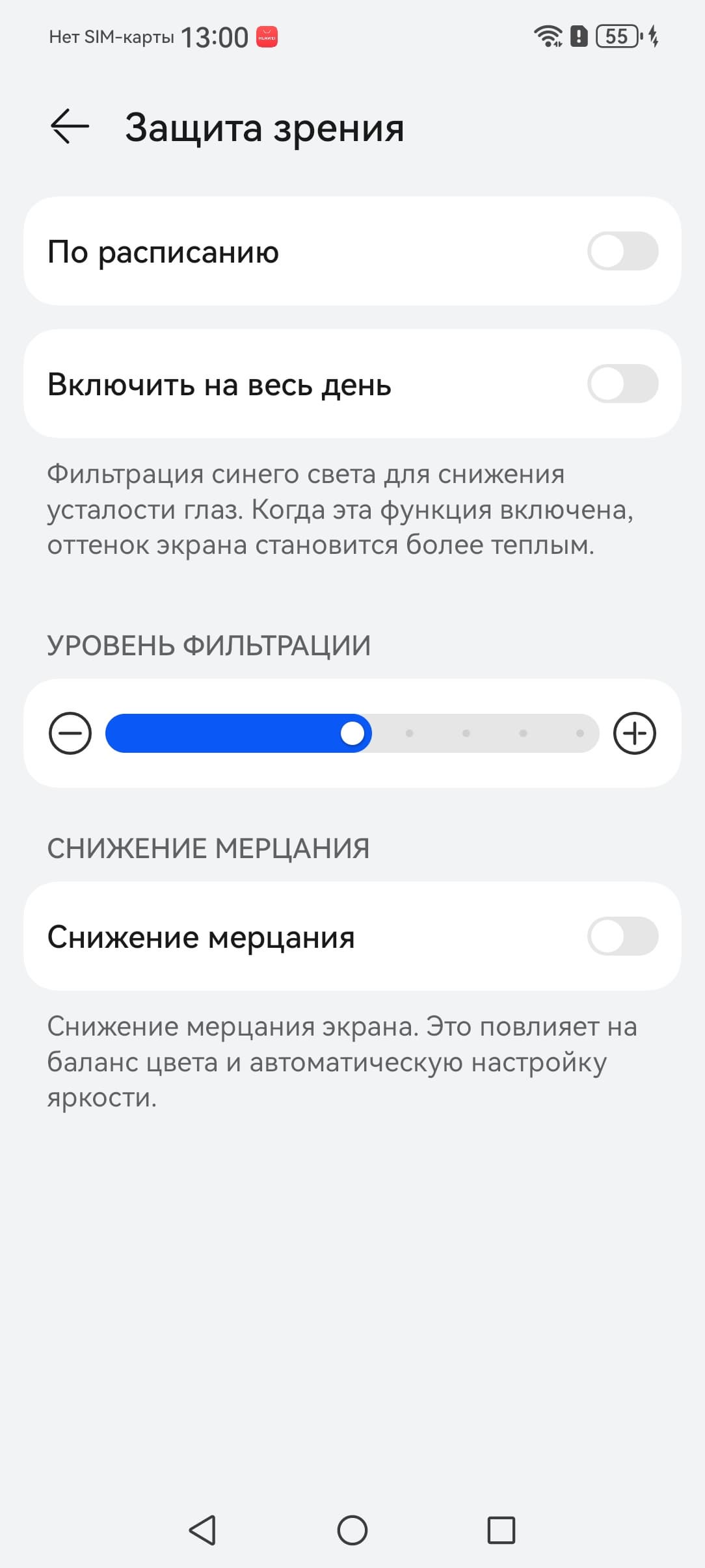
Task: Enable the По расписанию switch
Action: [622, 252]
